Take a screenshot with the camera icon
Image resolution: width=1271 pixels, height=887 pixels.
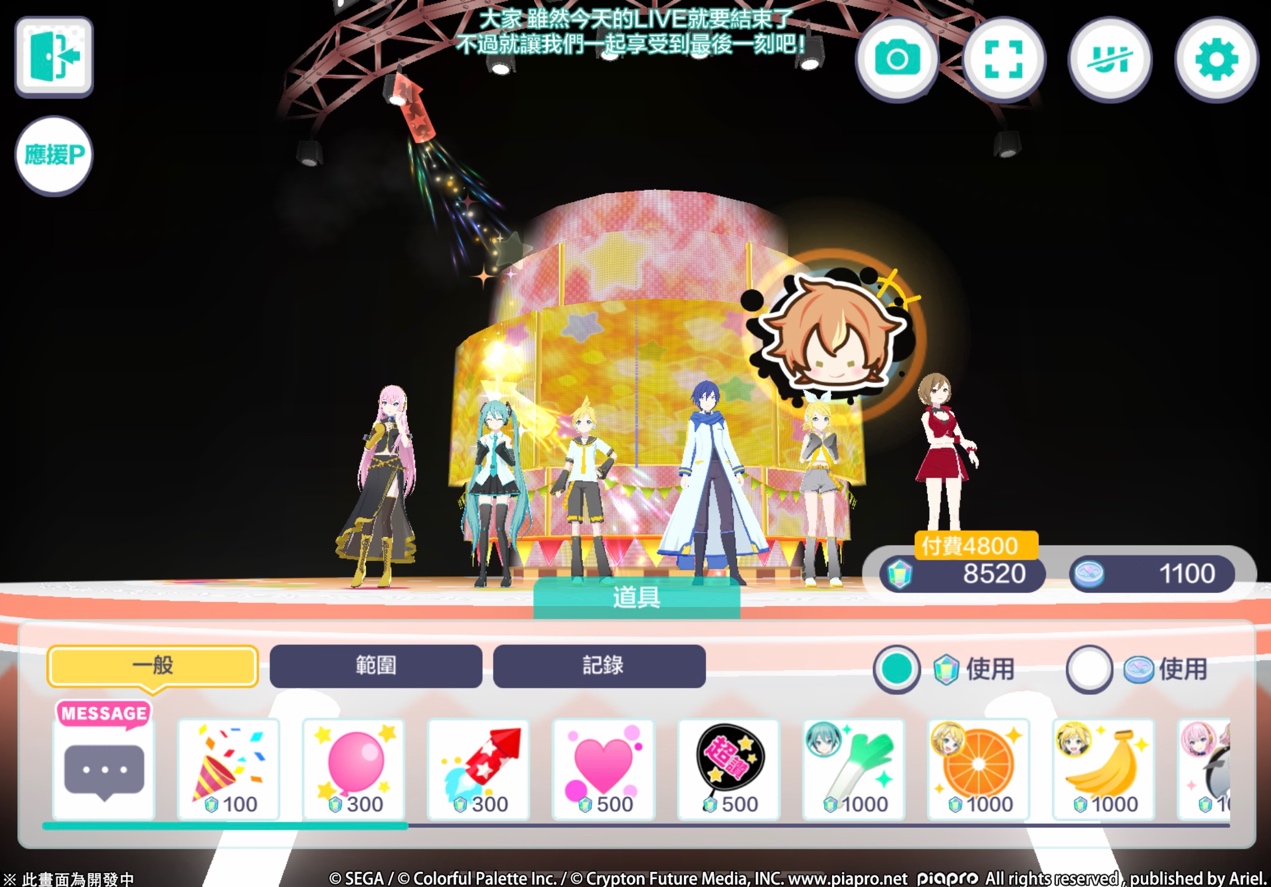pyautogui.click(x=897, y=59)
